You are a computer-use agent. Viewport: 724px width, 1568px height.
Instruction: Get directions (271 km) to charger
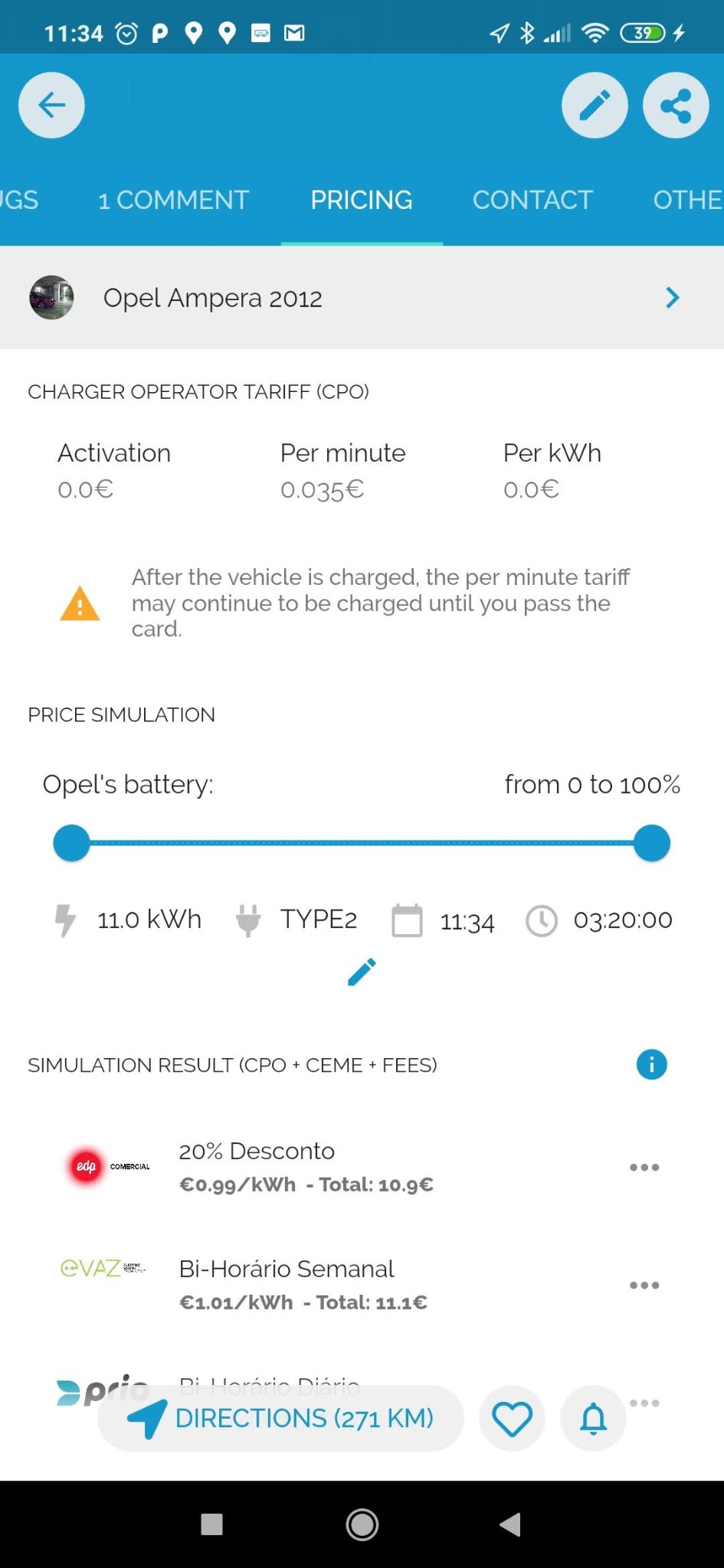coord(280,1418)
